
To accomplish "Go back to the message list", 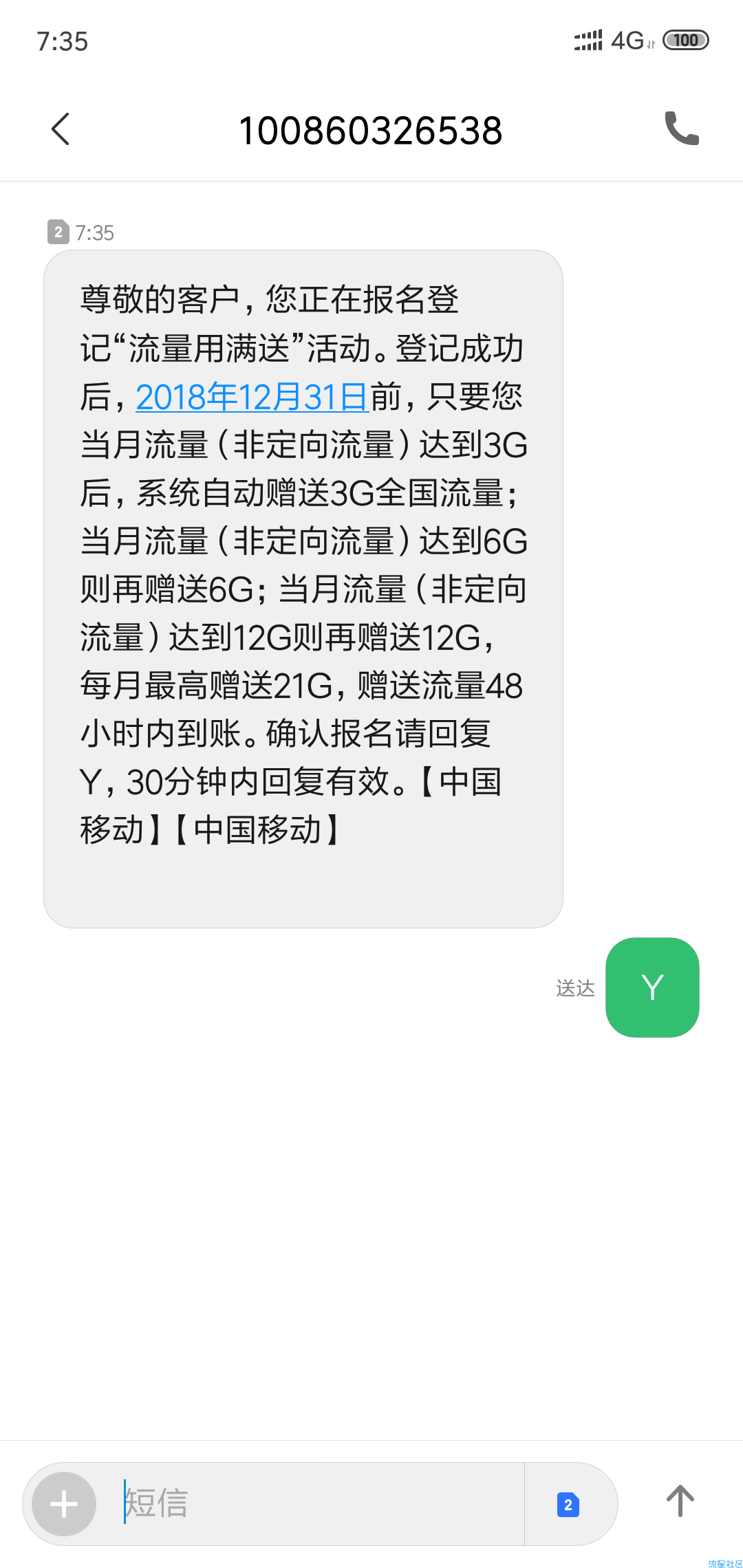I will (x=61, y=129).
